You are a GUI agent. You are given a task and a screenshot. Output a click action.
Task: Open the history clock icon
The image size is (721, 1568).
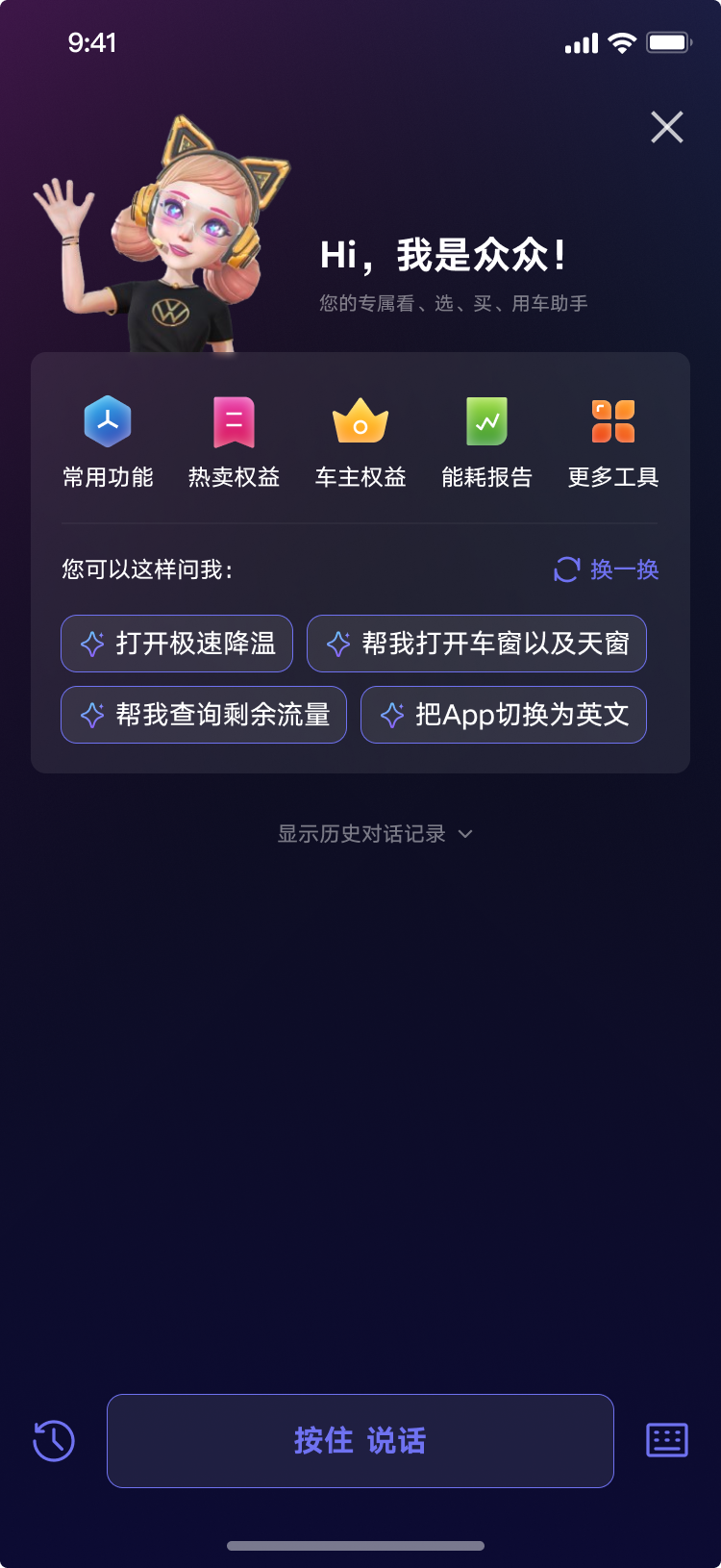[54, 1440]
